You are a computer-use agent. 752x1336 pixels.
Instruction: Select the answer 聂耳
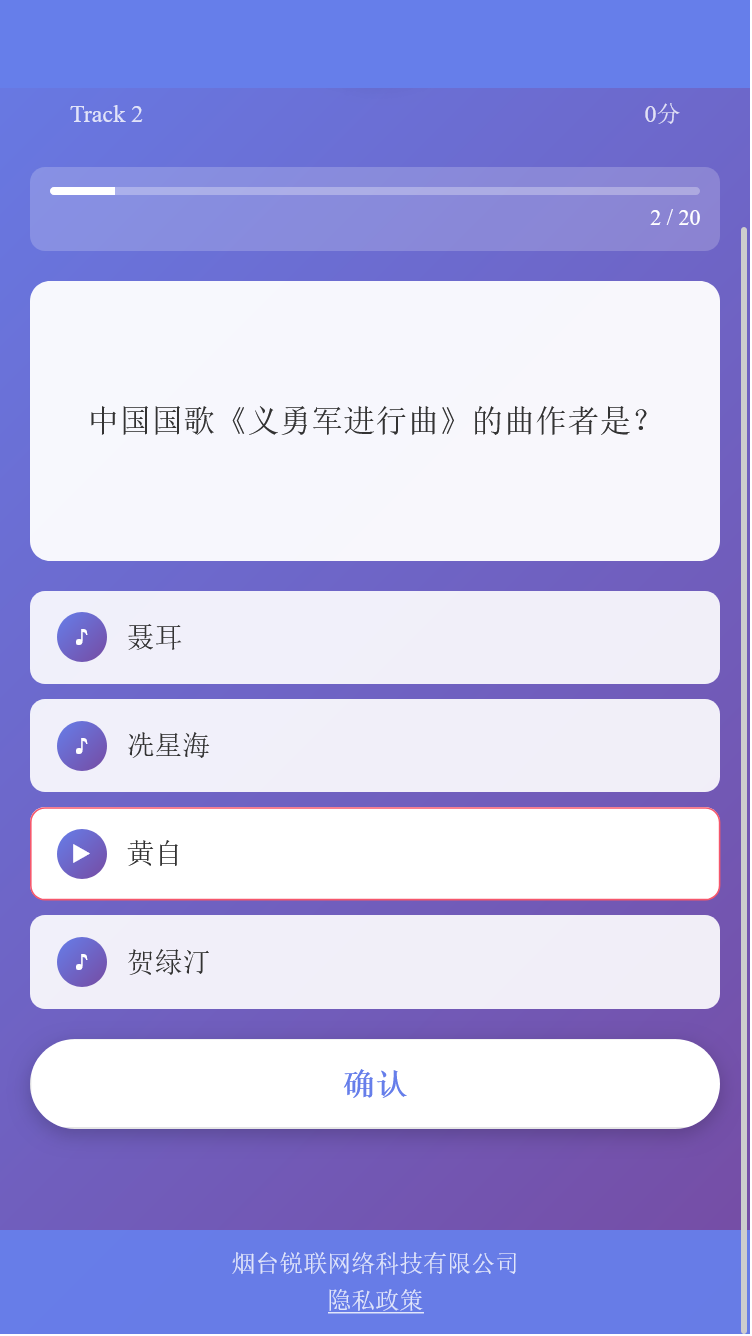(x=375, y=637)
